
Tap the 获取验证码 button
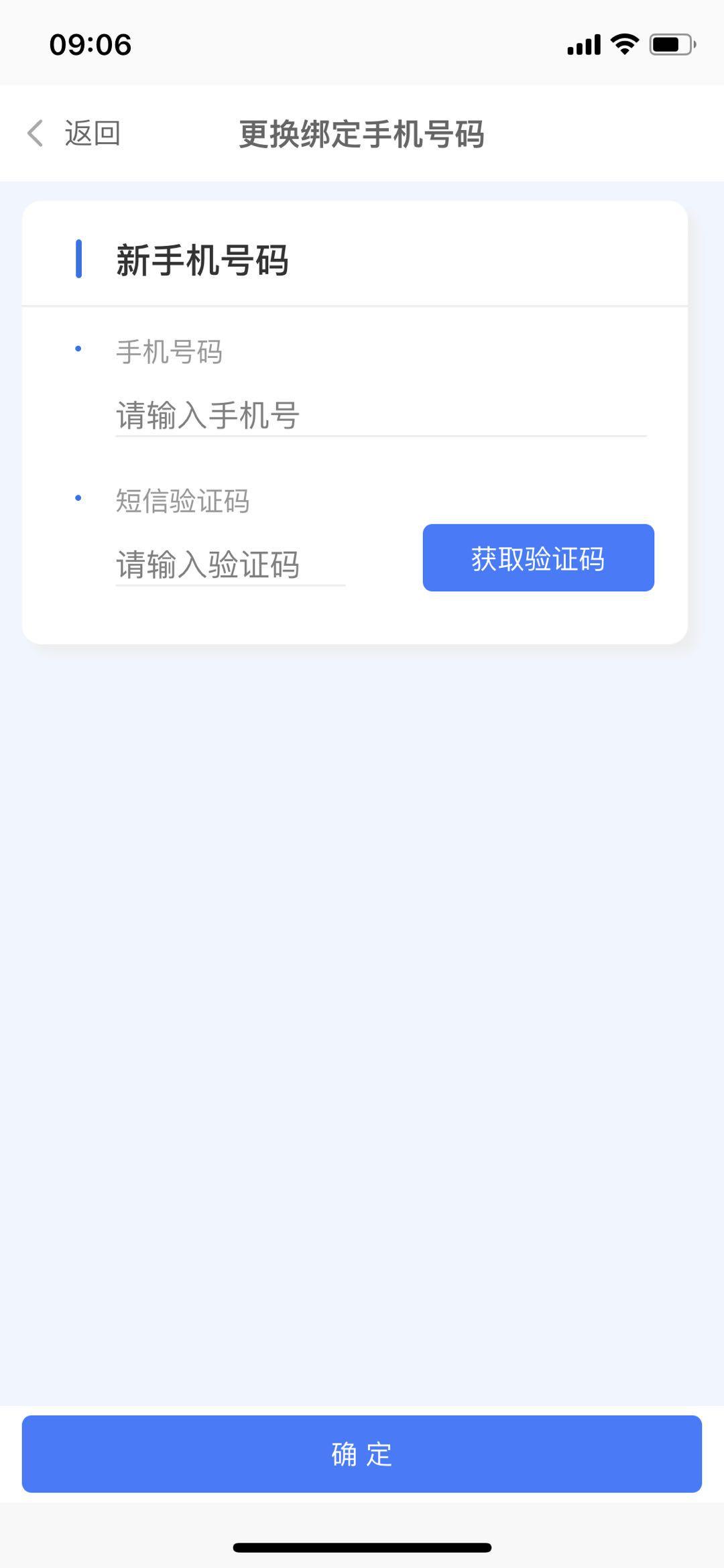click(x=538, y=558)
